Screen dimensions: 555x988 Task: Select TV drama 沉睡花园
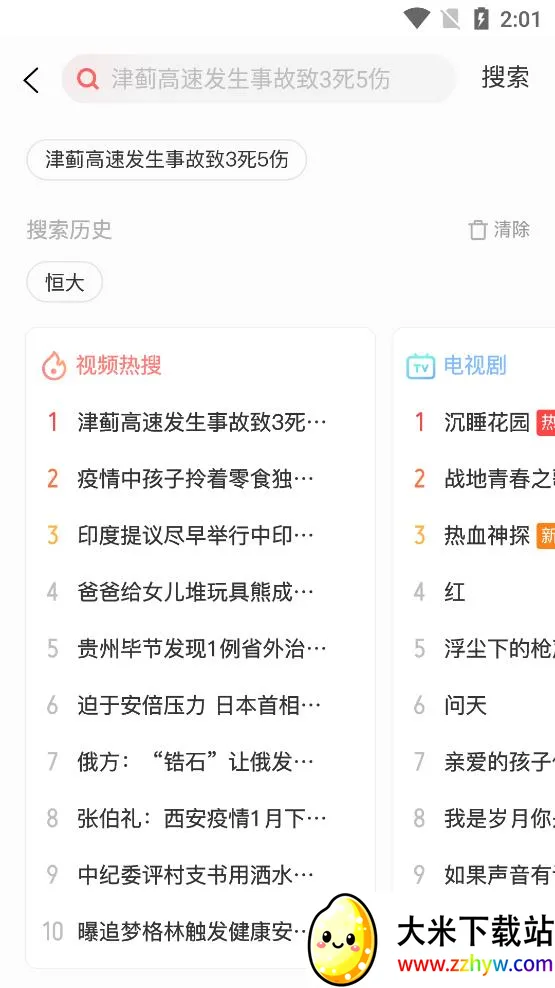click(486, 422)
